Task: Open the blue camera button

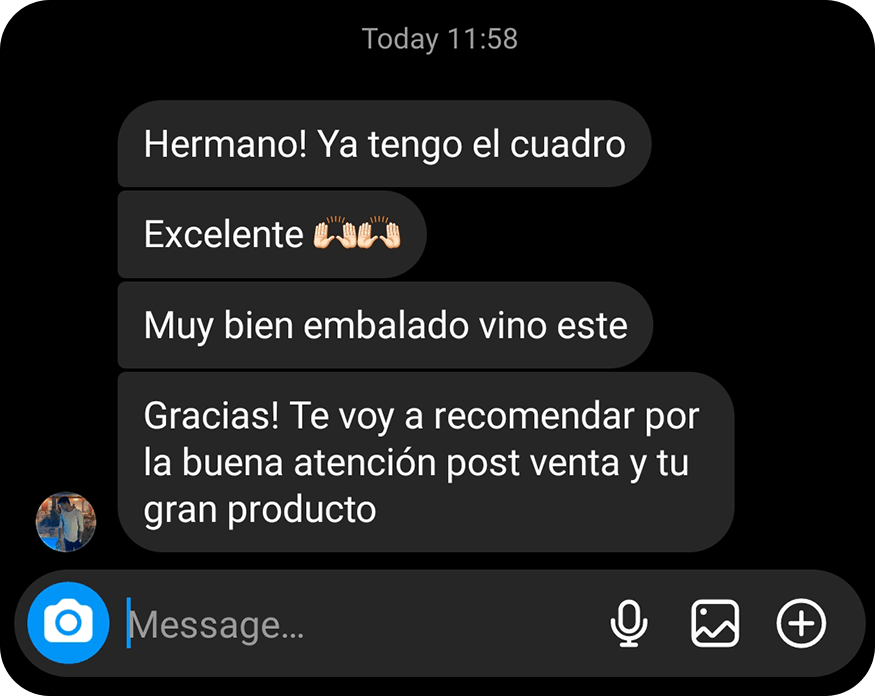Action: click(67, 624)
